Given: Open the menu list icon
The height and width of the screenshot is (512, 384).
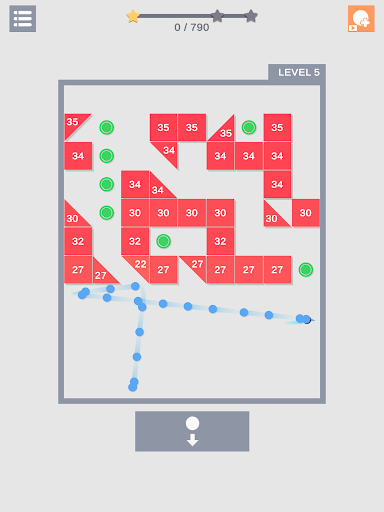Looking at the screenshot, I should tap(23, 19).
